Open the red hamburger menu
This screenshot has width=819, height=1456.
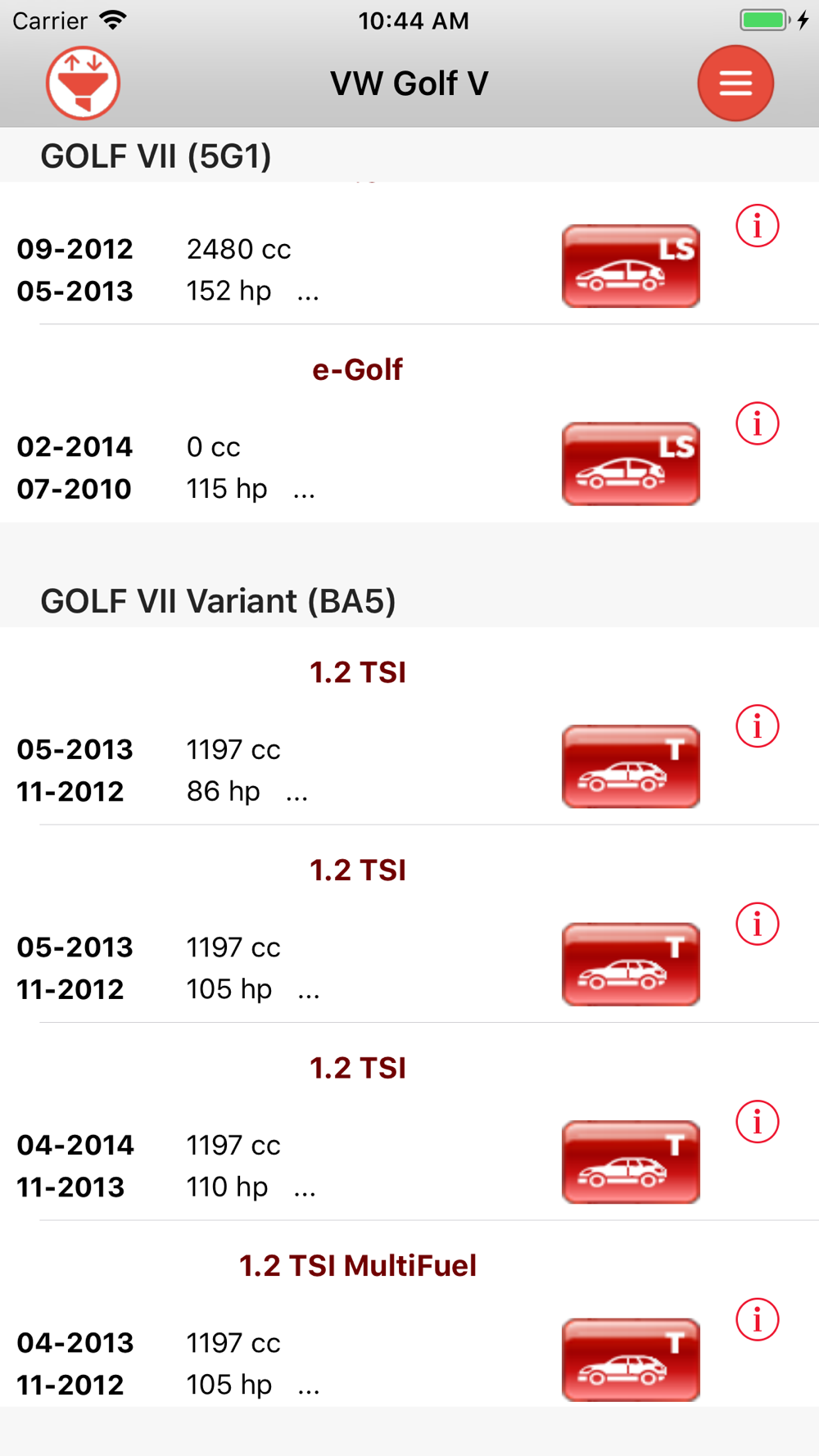(x=735, y=83)
